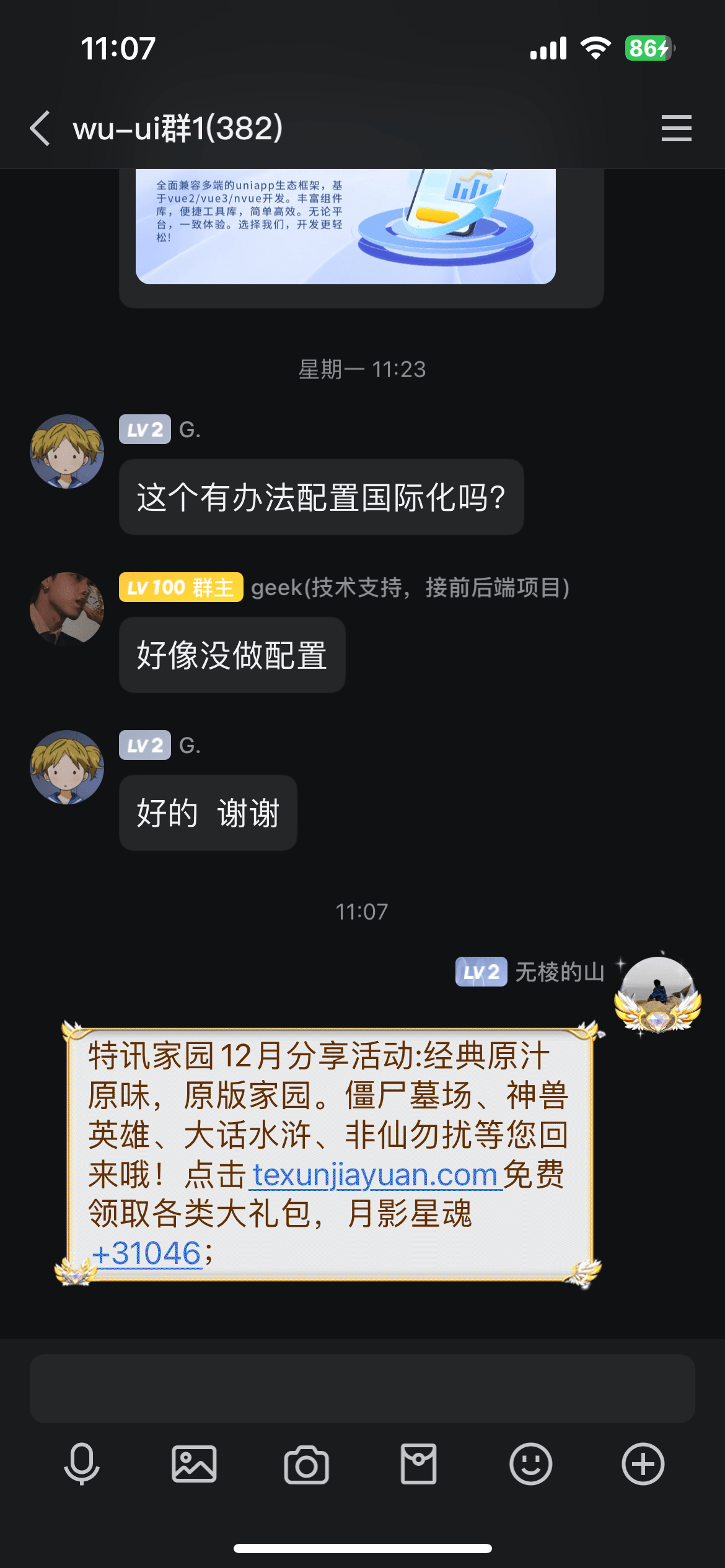725x1568 pixels.
Task: Go back from the wu-ui群1 chat
Action: click(40, 129)
